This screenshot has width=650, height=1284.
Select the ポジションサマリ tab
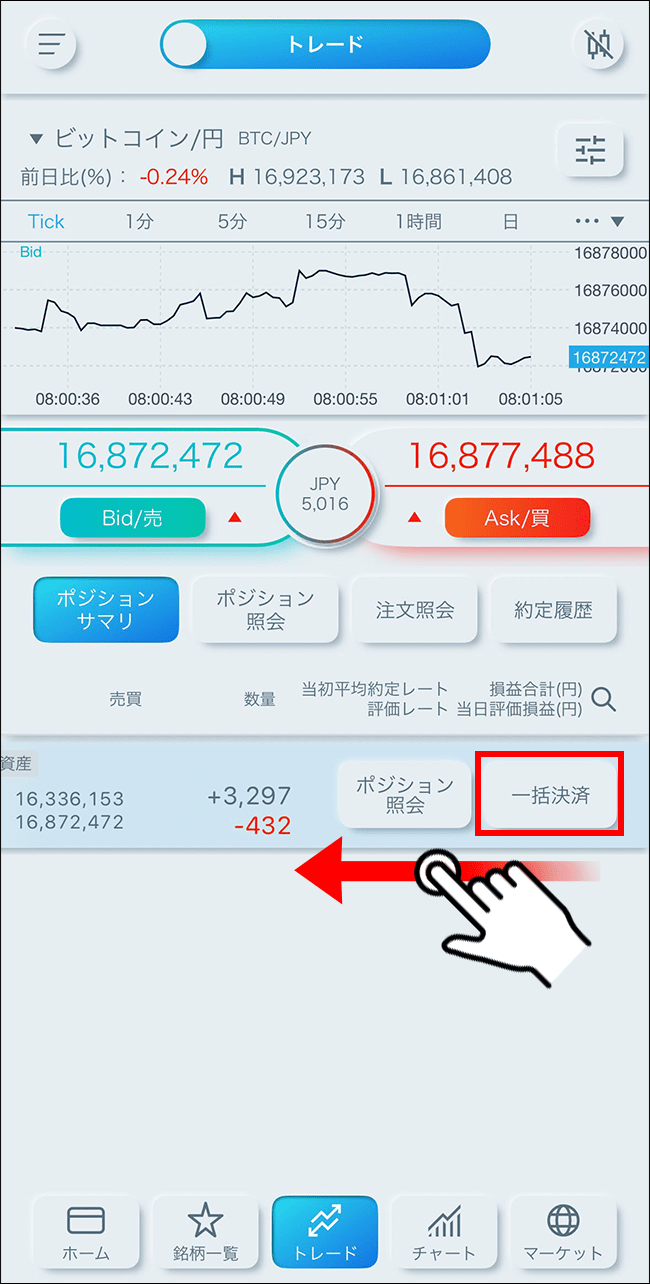point(106,609)
